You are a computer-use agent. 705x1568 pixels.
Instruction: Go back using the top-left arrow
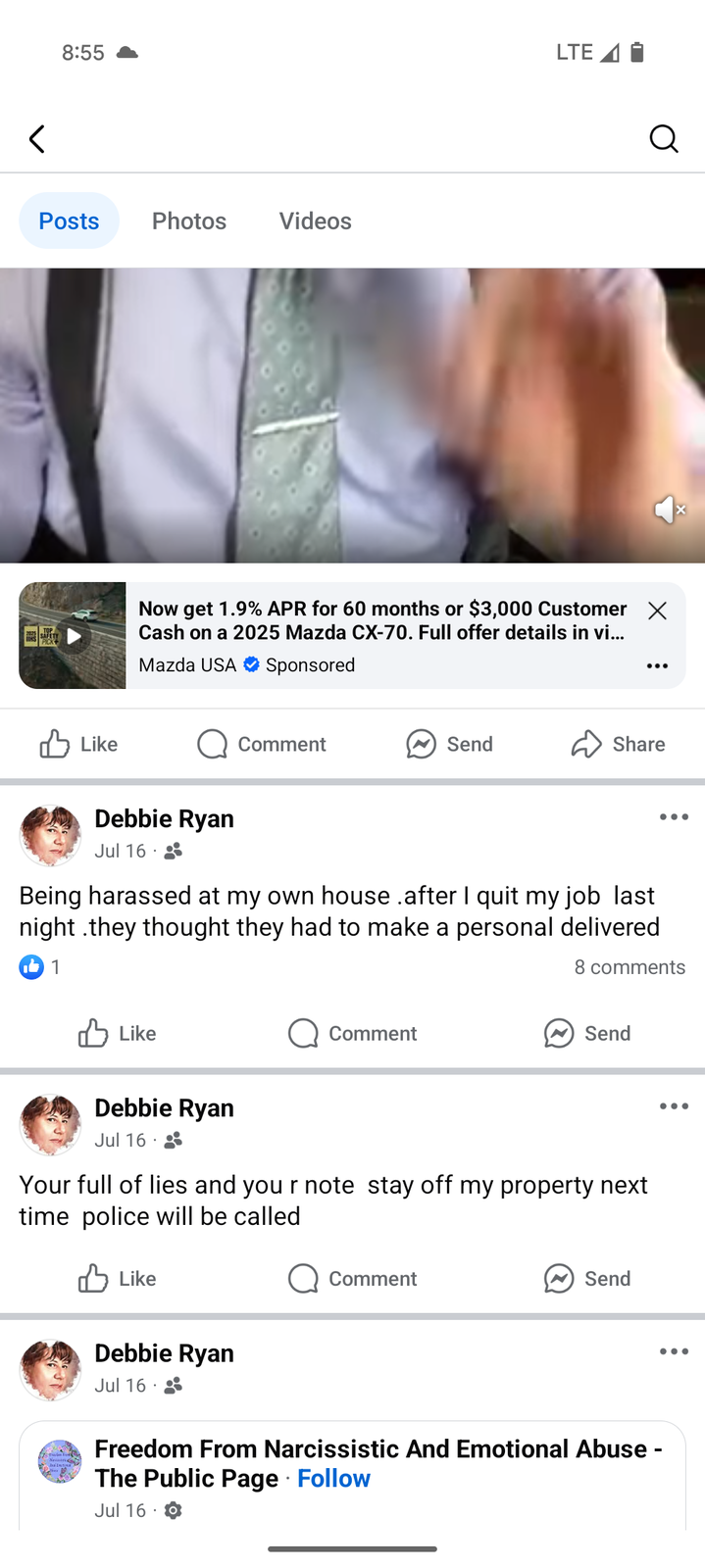coord(37,139)
